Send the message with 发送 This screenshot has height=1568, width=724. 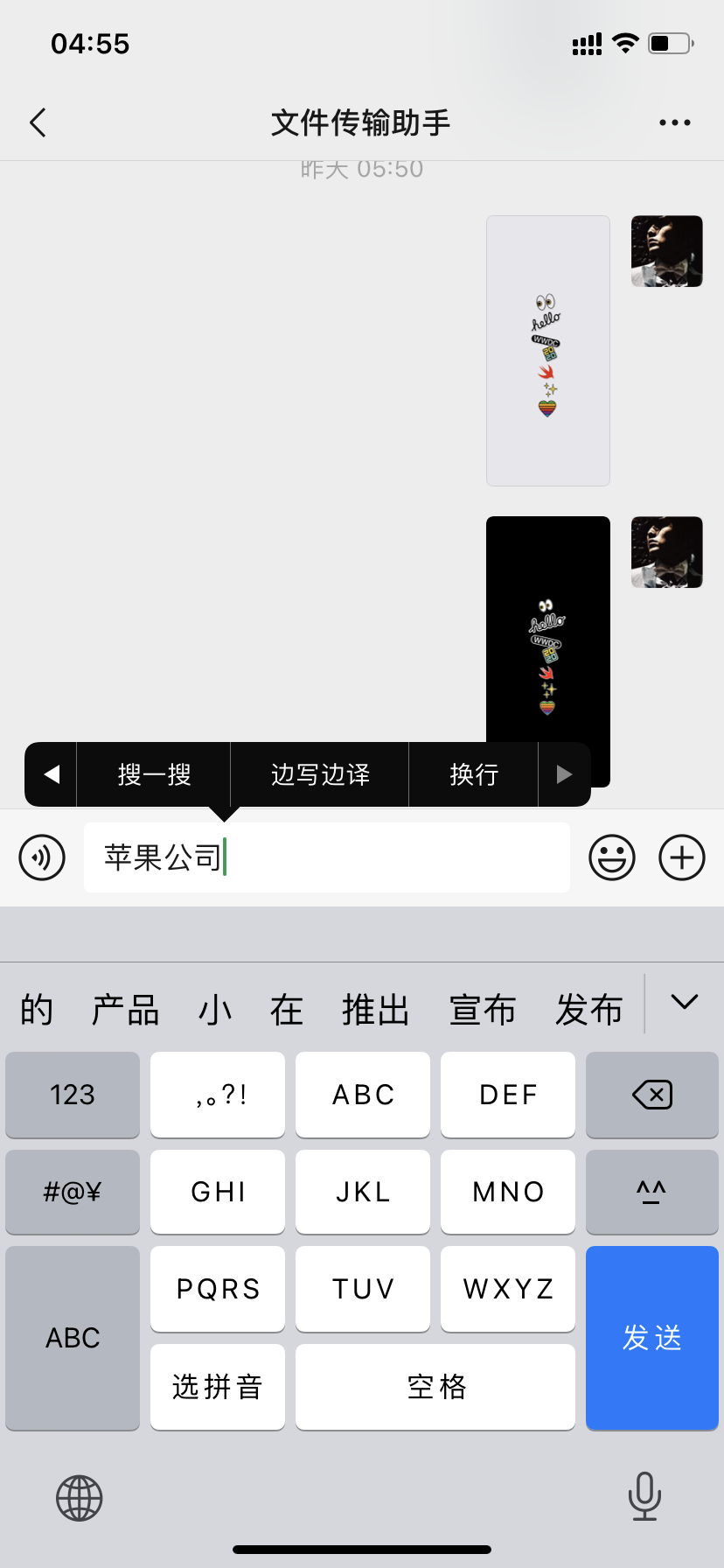click(652, 1338)
